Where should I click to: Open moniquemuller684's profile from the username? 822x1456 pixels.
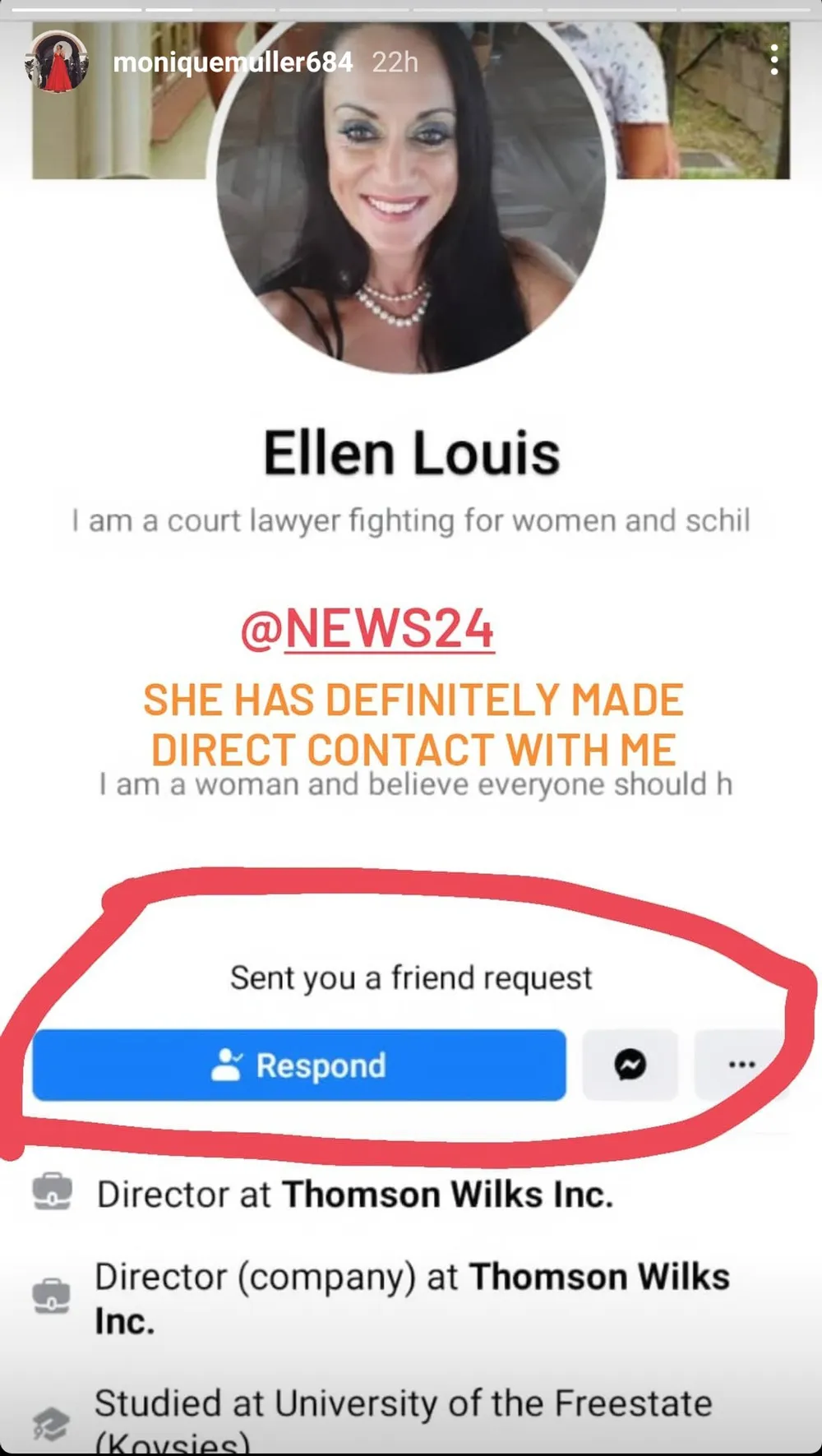click(233, 62)
